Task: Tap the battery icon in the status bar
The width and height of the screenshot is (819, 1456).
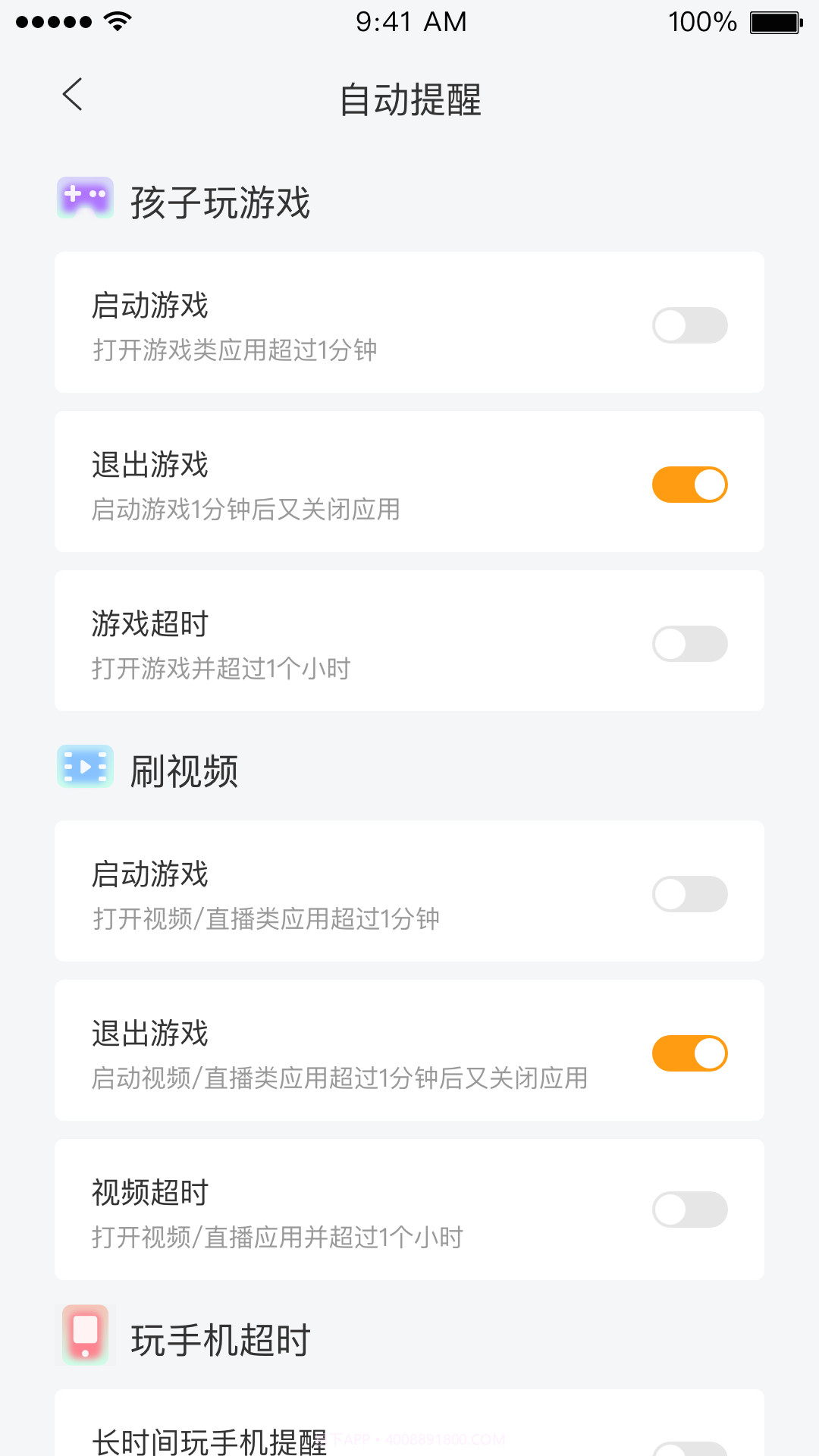Action: 775,20
